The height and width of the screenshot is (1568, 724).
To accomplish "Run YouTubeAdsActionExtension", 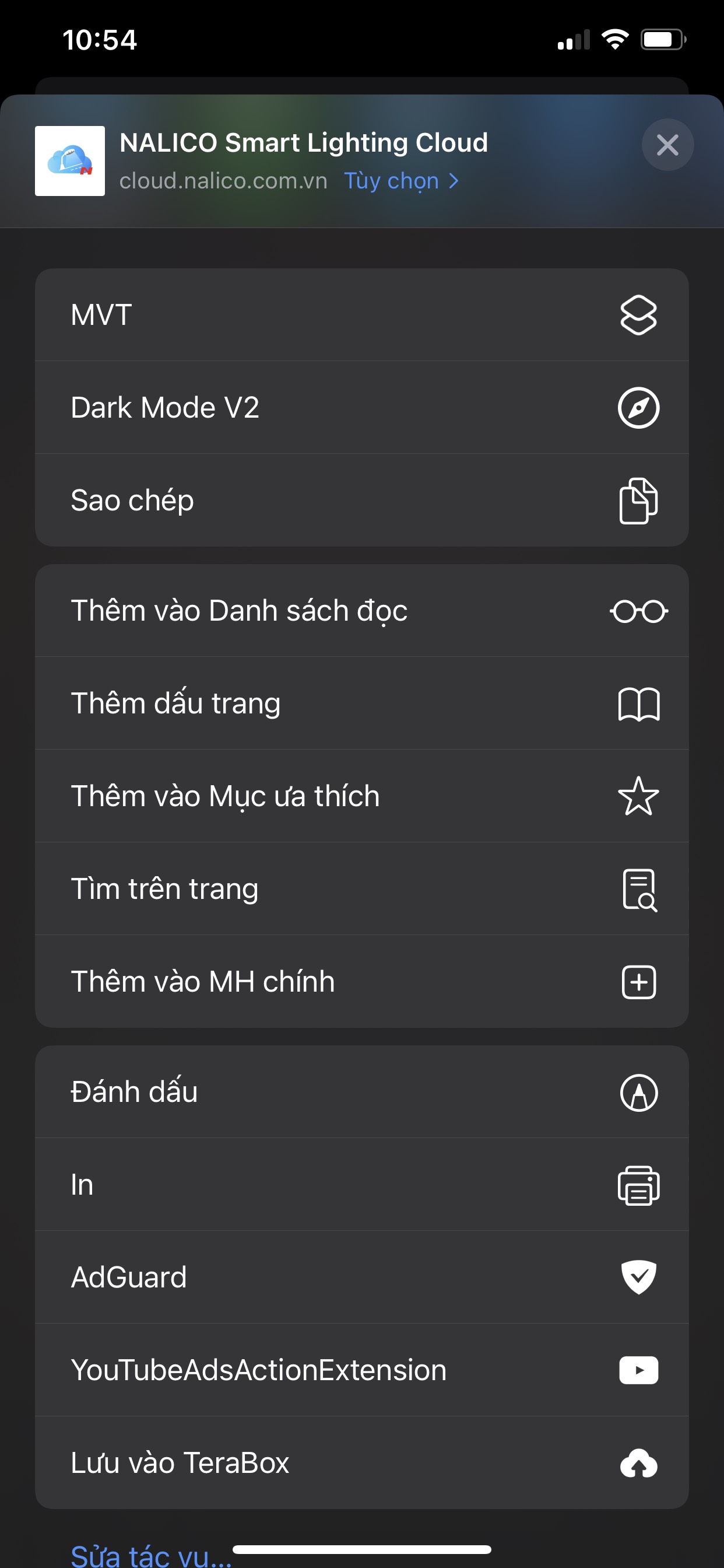I will click(x=361, y=1370).
